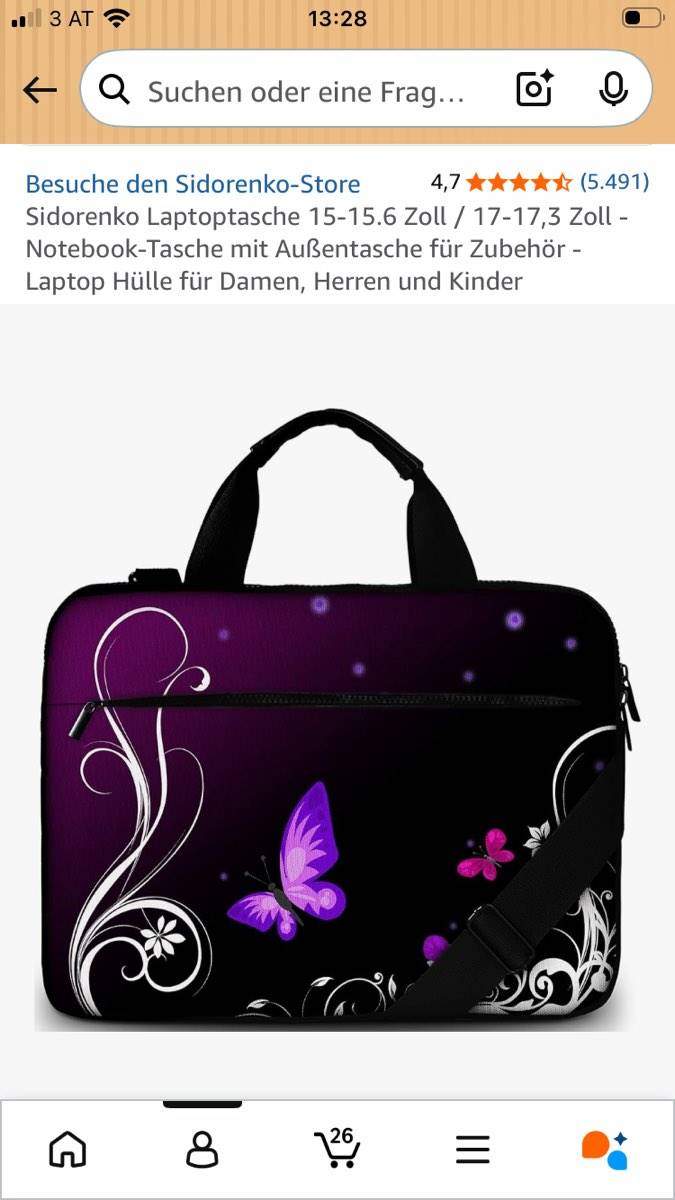The height and width of the screenshot is (1200, 675).
Task: Start voice search with microphone
Action: pyautogui.click(x=613, y=91)
